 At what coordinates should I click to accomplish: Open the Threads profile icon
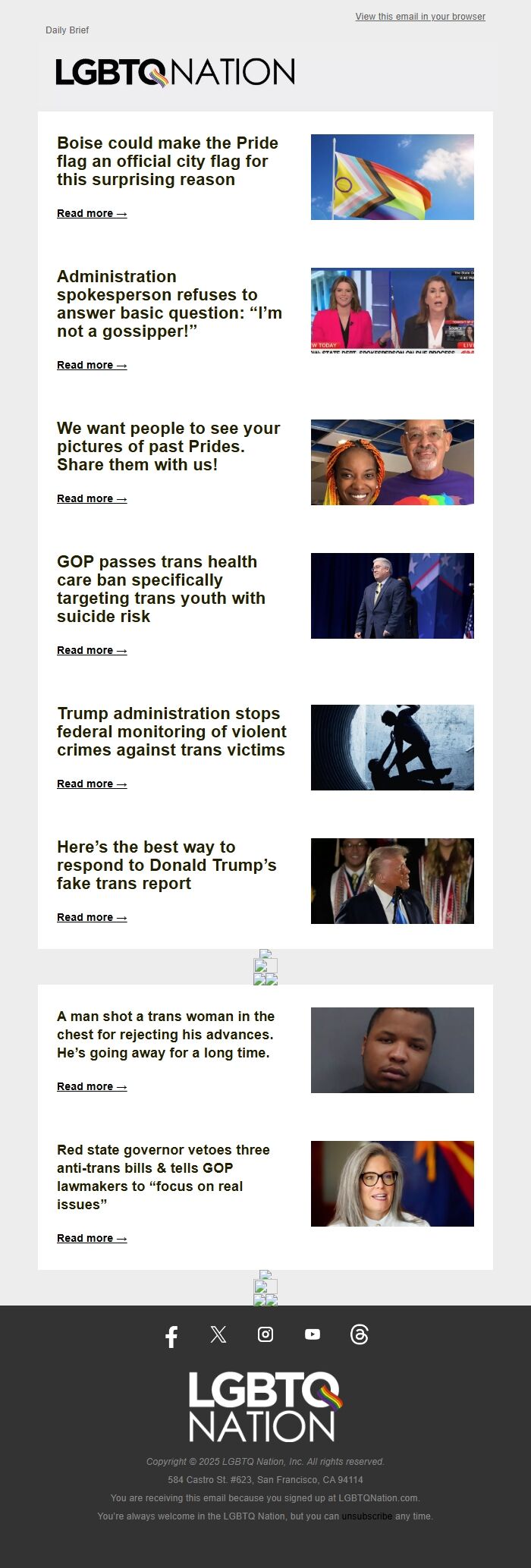(x=360, y=1335)
